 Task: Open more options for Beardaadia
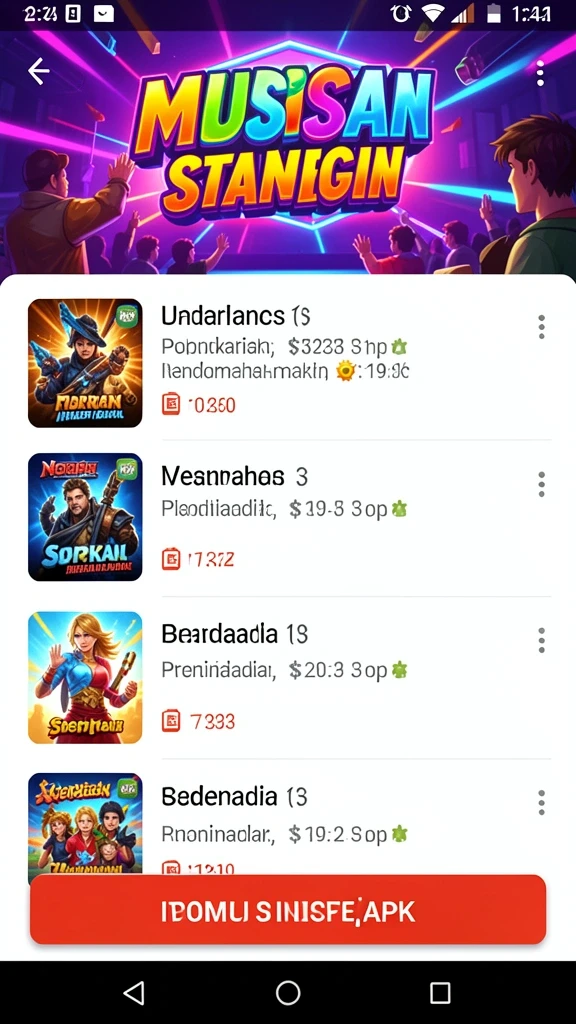pos(541,641)
